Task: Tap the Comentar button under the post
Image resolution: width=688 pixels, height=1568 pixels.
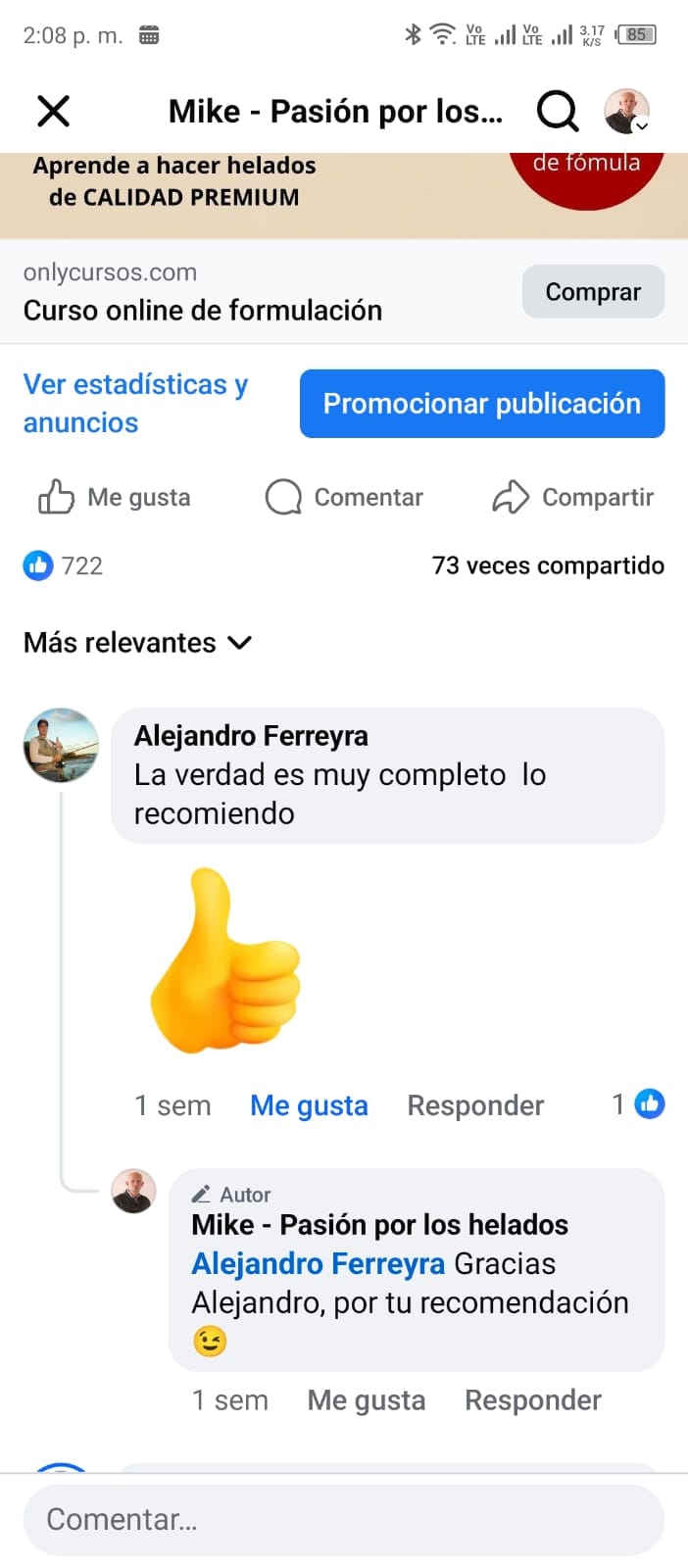Action: click(x=344, y=497)
